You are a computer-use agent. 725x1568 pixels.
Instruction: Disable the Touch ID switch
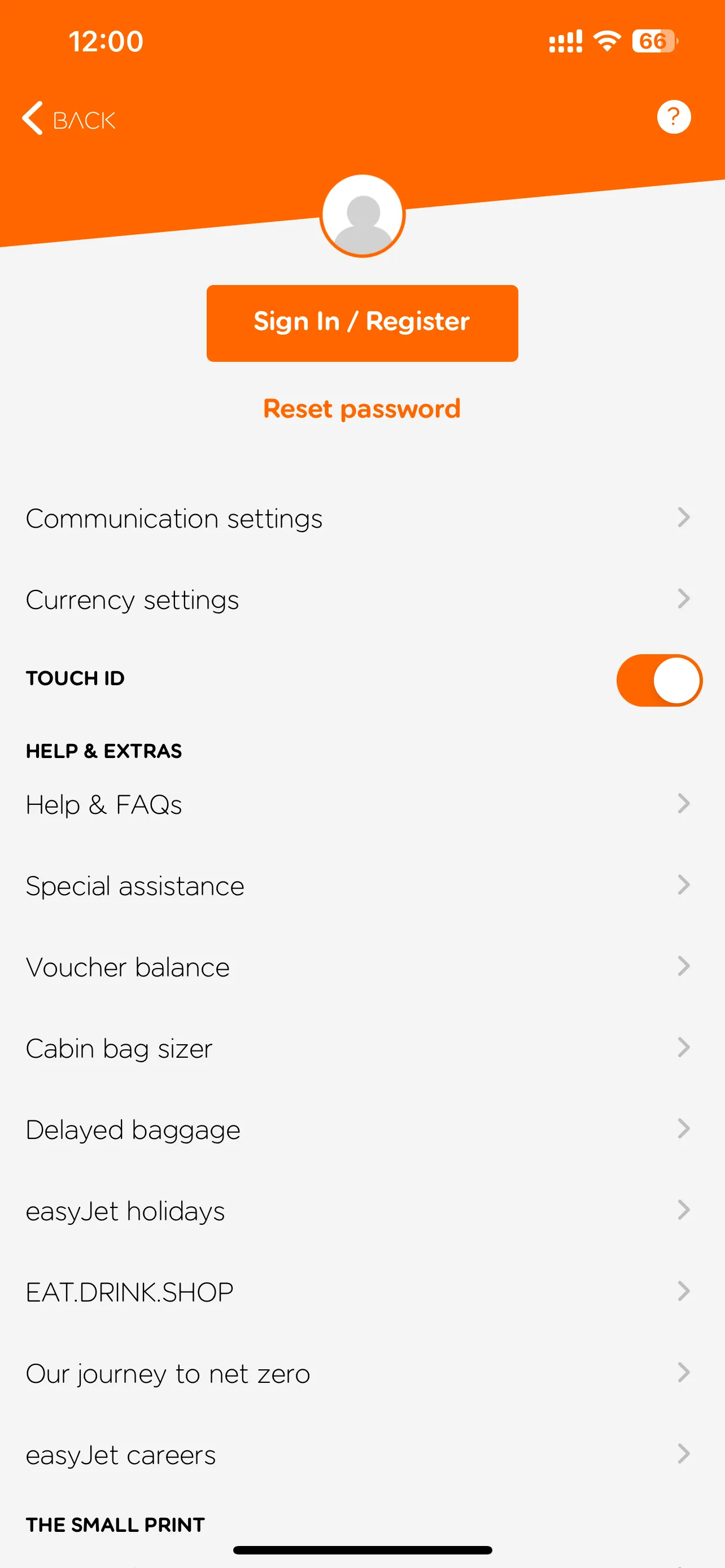[658, 680]
